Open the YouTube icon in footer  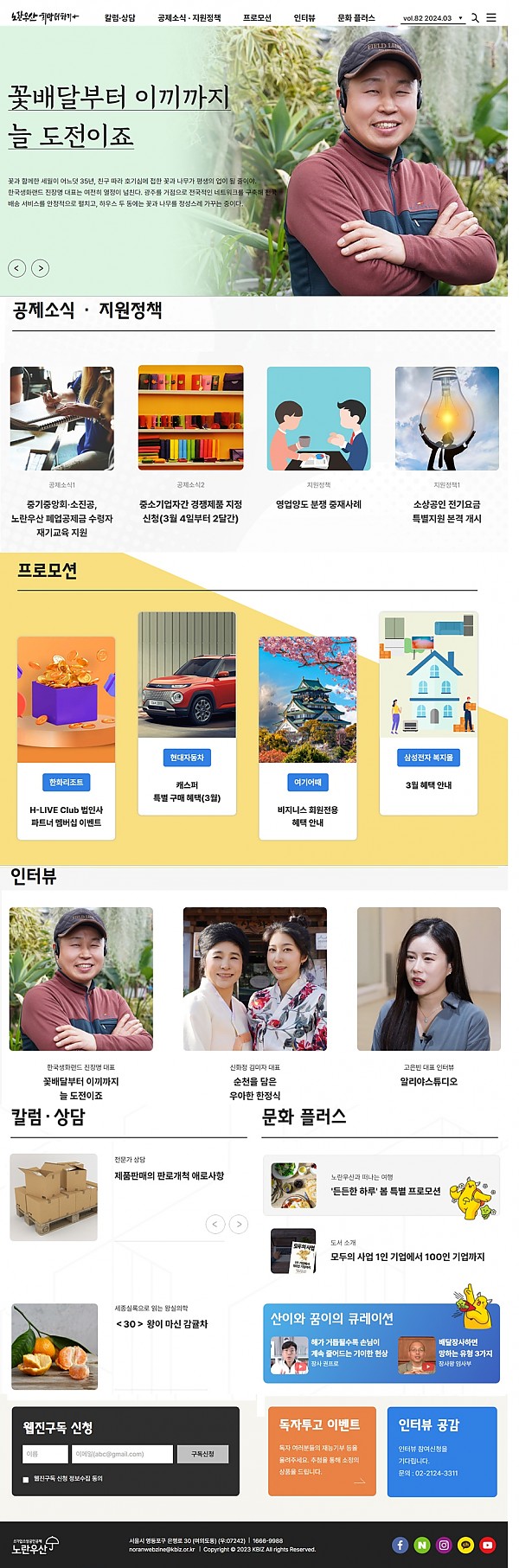(488, 1545)
